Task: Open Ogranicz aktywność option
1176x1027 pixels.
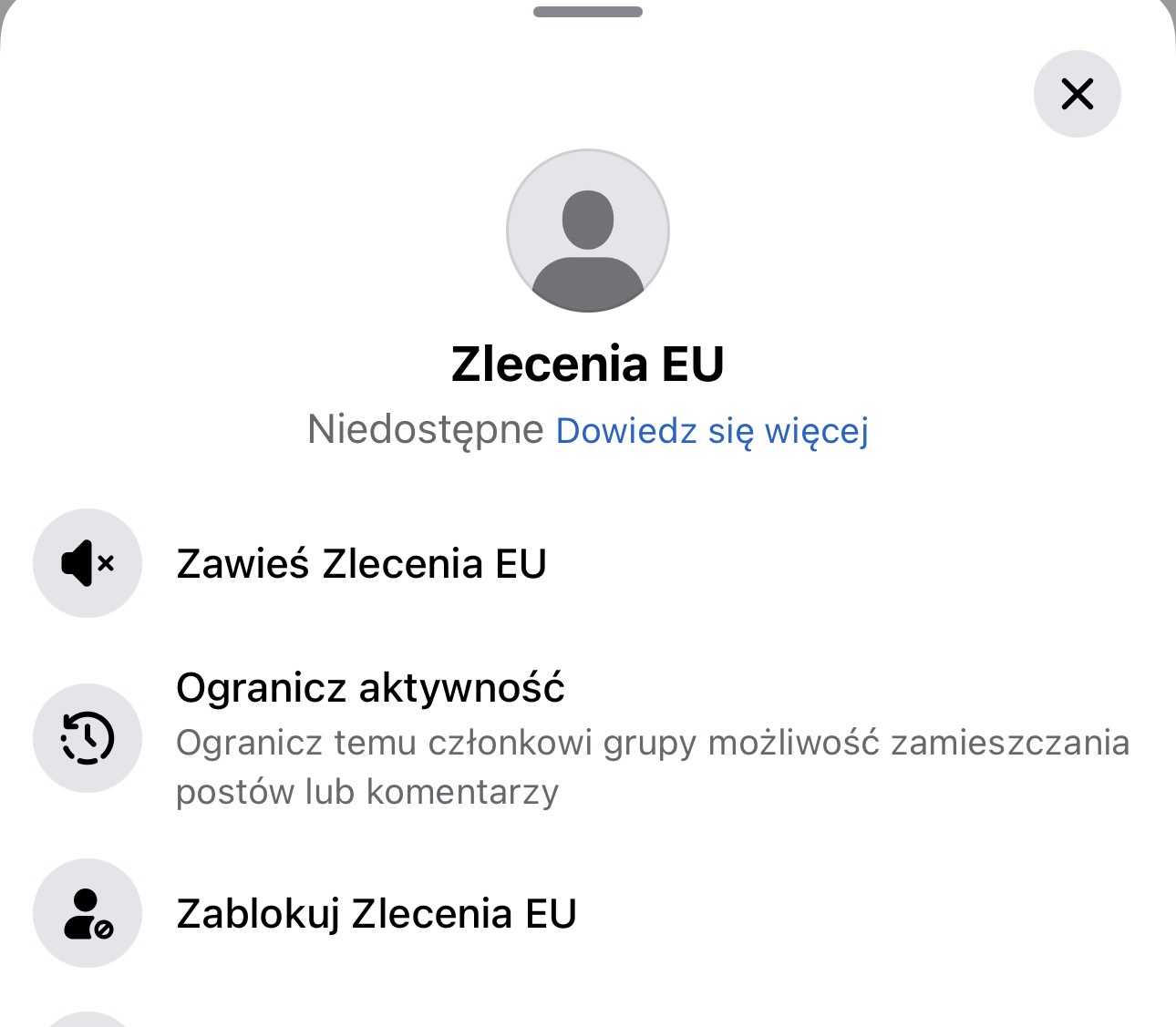Action: [370, 688]
